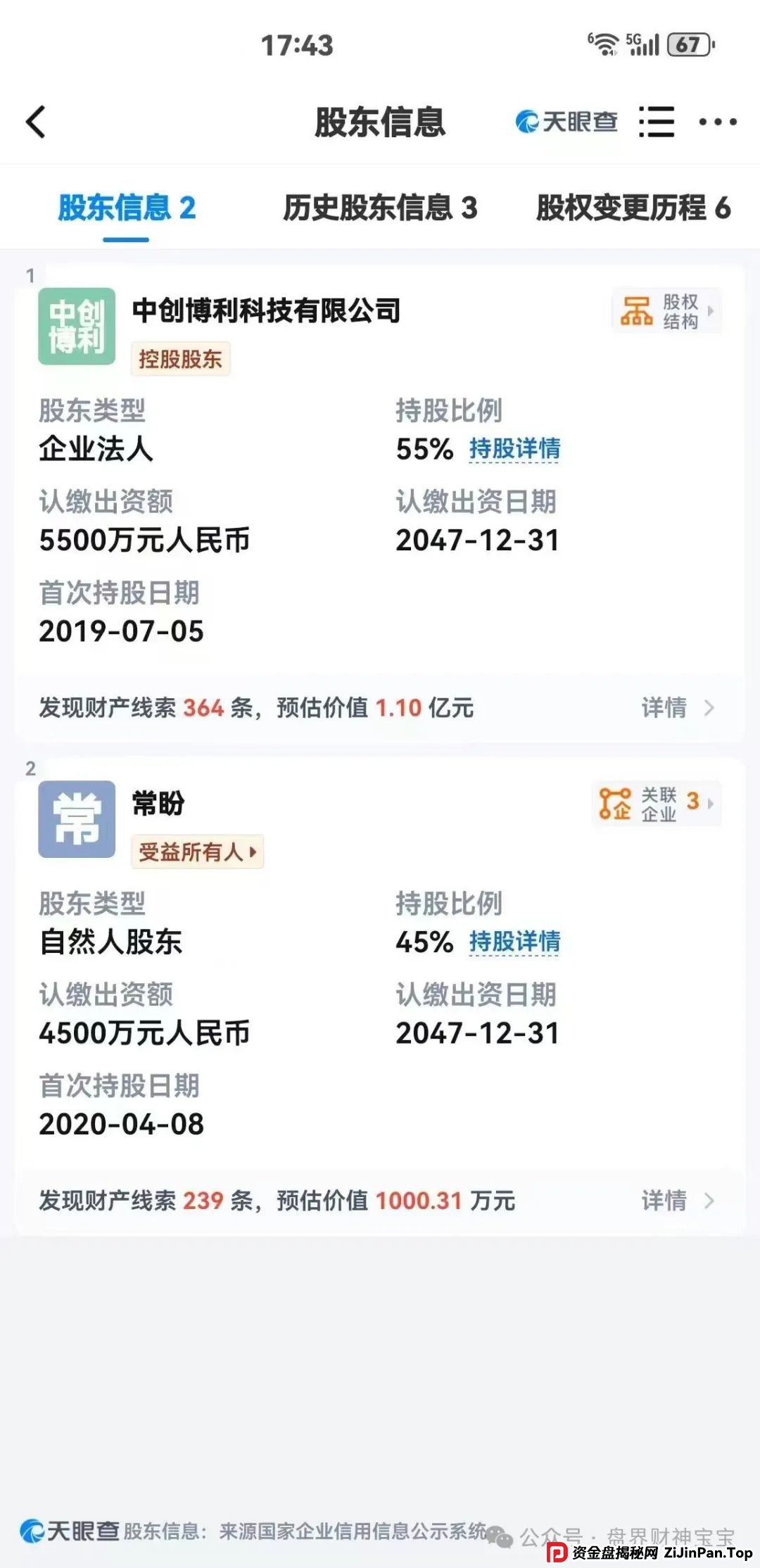Open the 天眼查 logo next to 股东信息
This screenshot has height=1568, width=760.
click(565, 121)
